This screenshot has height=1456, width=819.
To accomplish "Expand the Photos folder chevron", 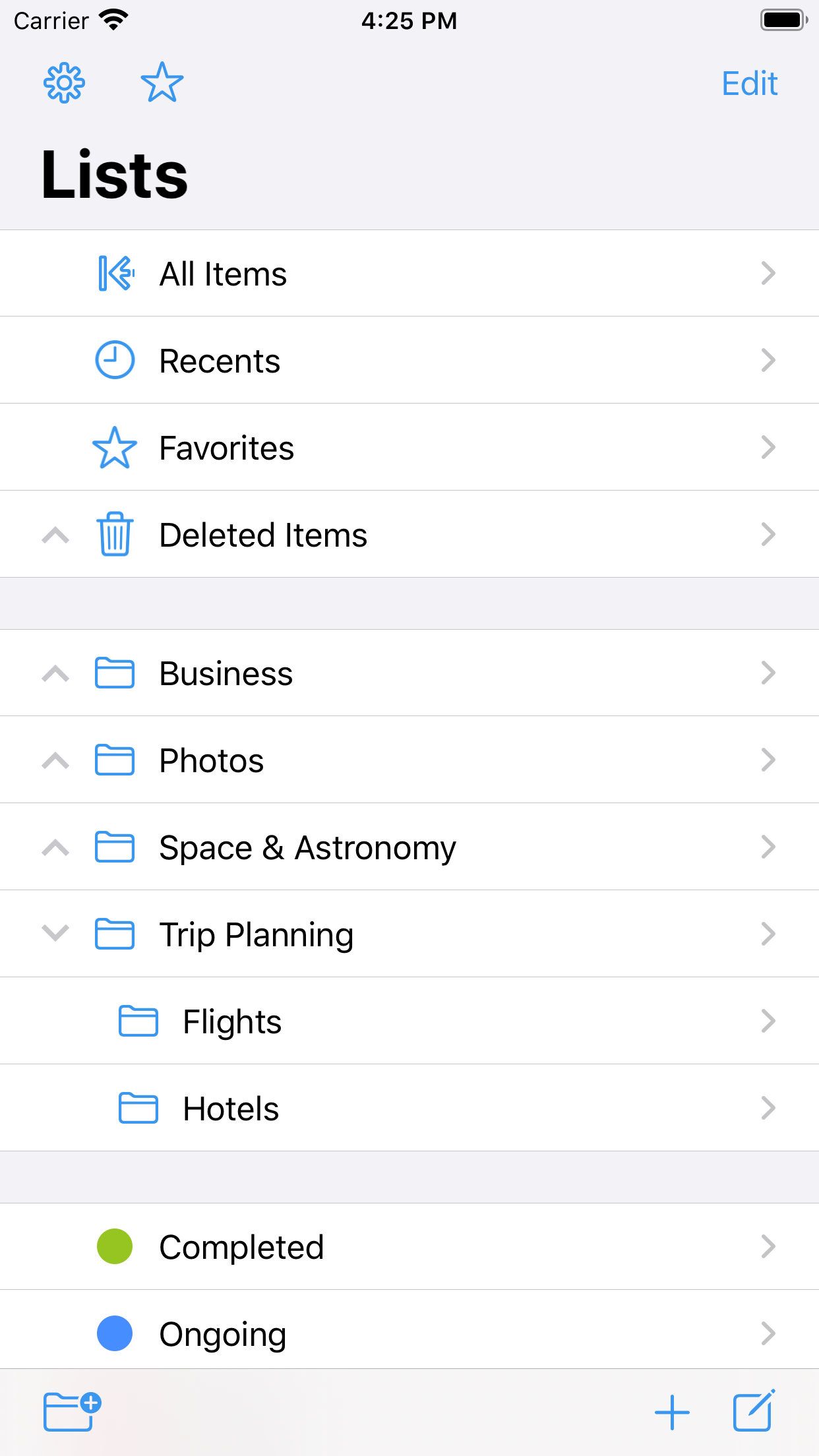I will pyautogui.click(x=55, y=760).
